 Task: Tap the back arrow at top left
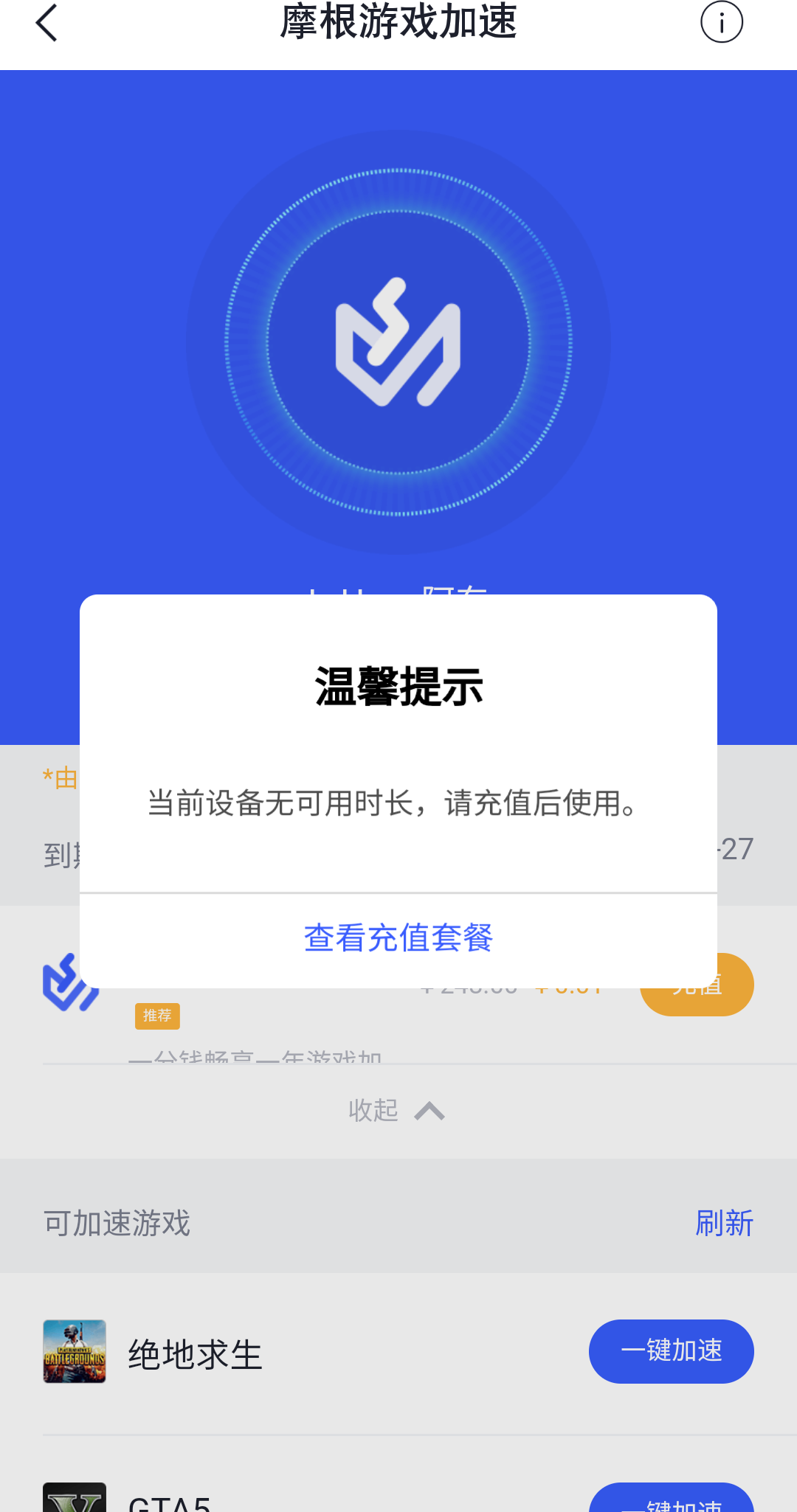(47, 24)
